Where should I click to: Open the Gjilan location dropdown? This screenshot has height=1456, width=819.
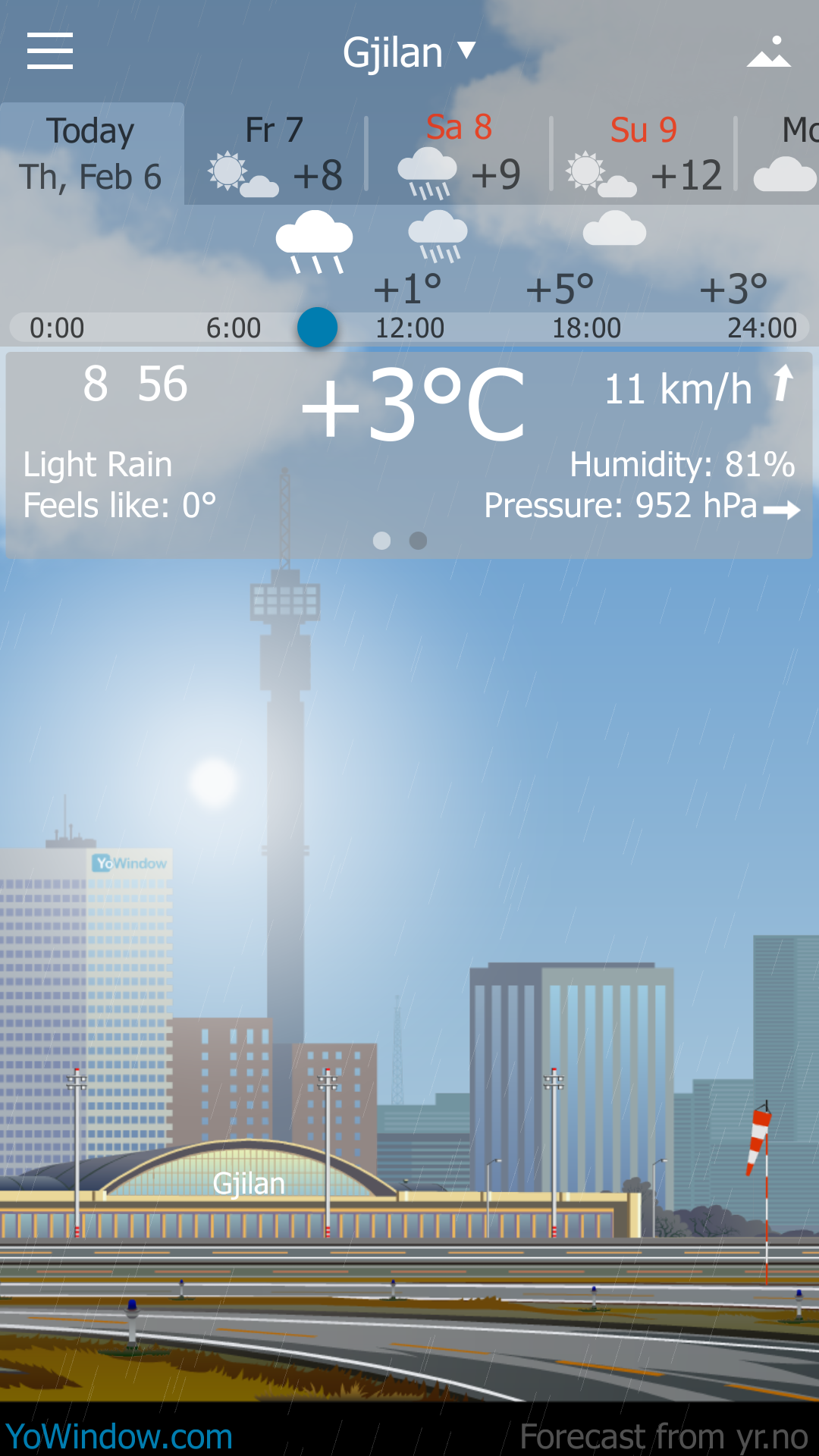(408, 52)
